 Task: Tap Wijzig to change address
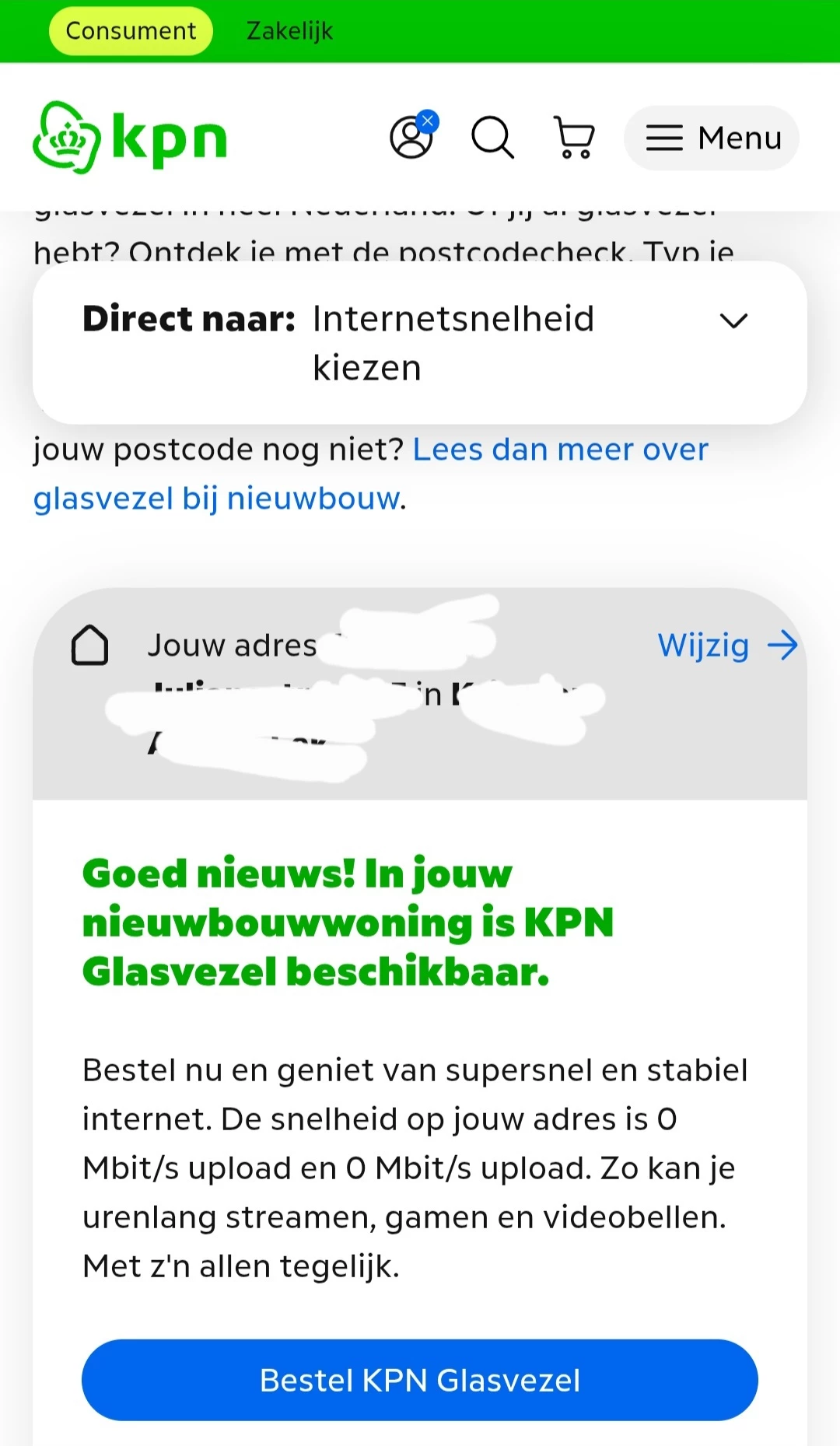(x=727, y=646)
